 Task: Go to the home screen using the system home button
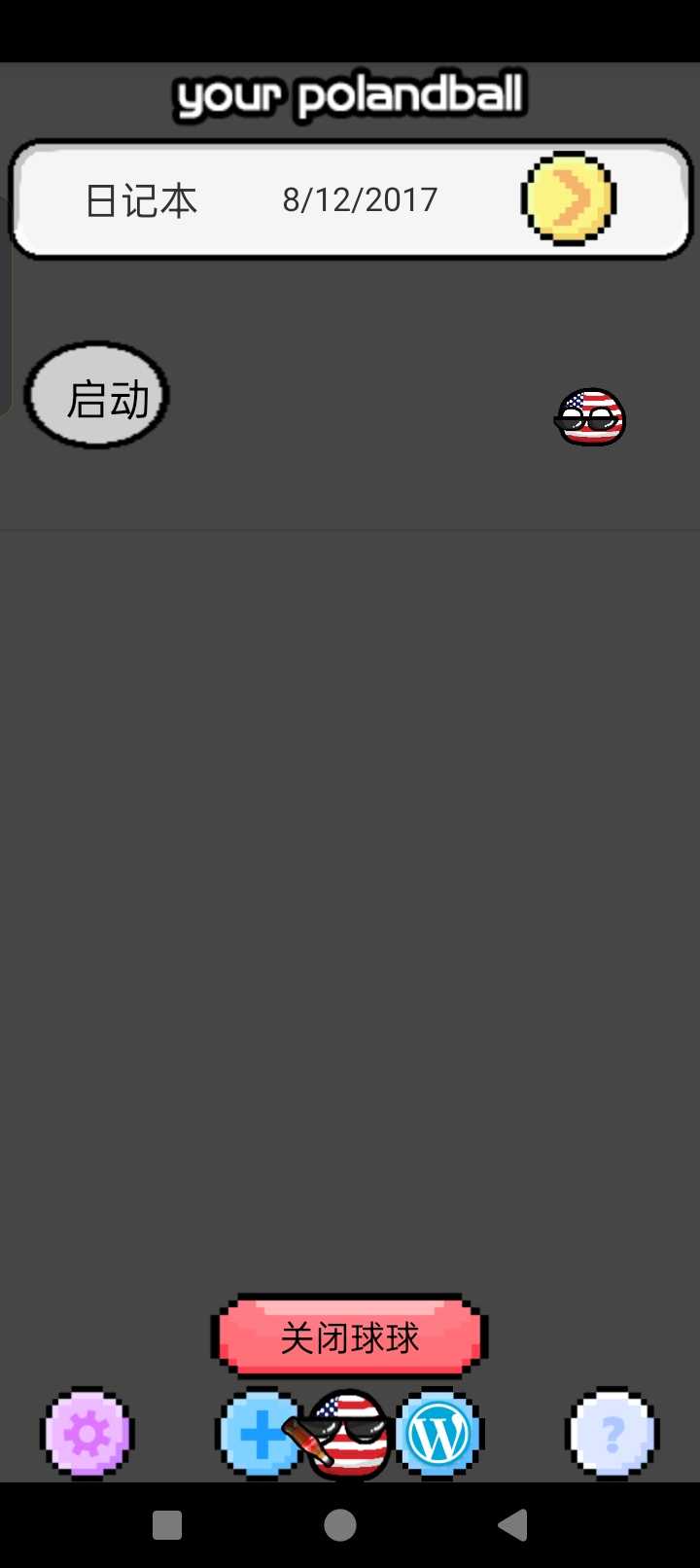click(340, 1525)
